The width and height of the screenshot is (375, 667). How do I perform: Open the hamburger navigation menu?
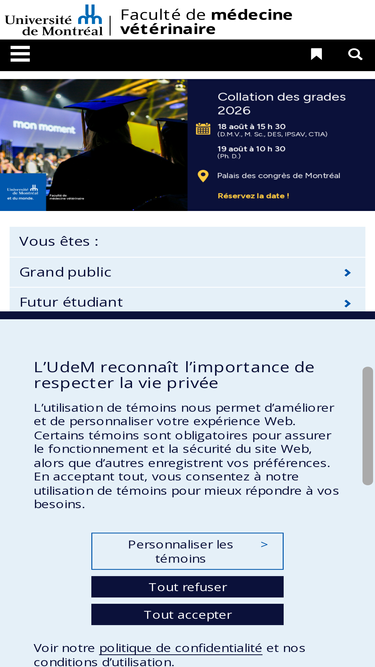pos(20,54)
